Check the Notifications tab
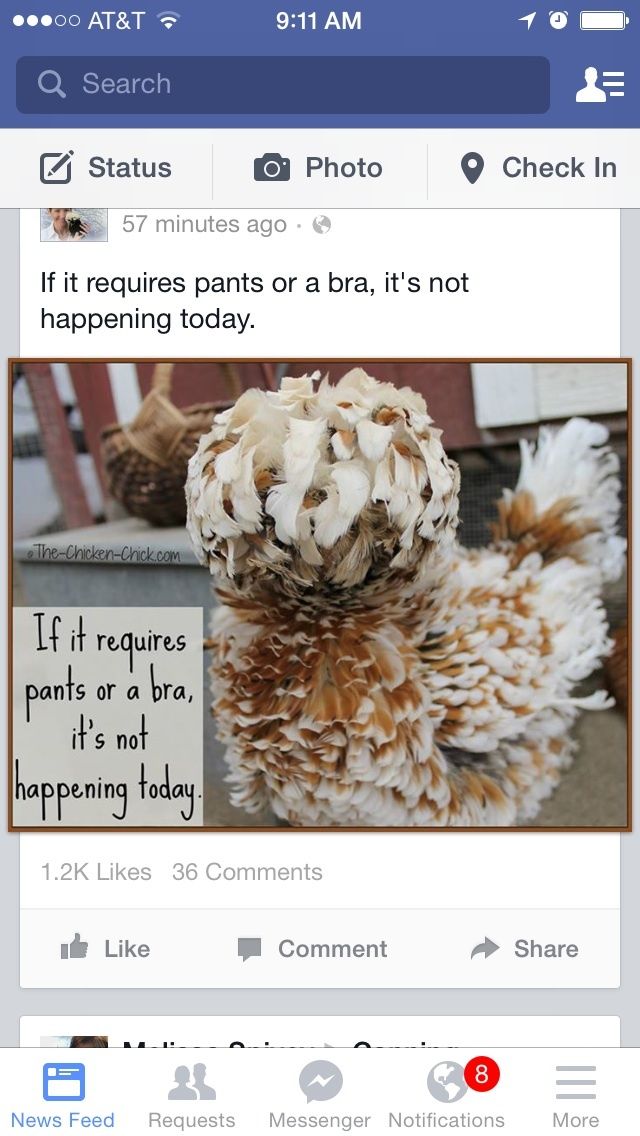This screenshot has height=1136, width=640. (x=447, y=1095)
